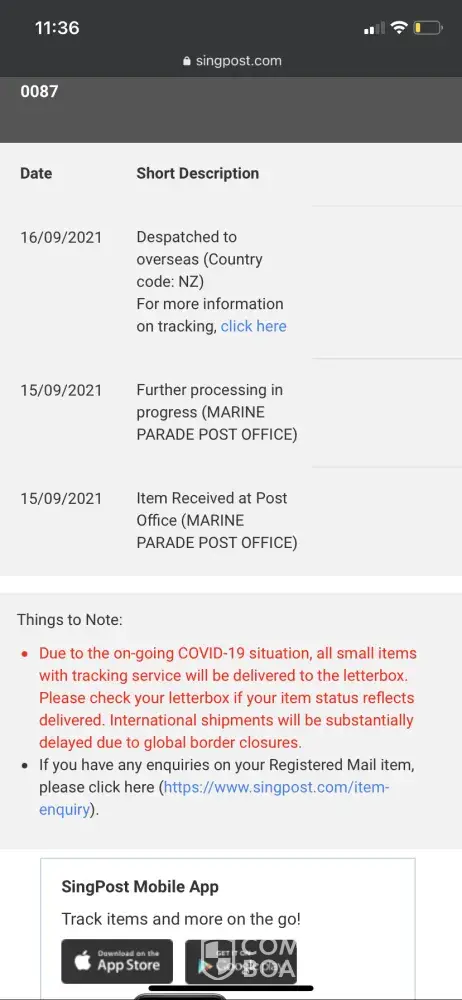This screenshot has height=1000, width=462.
Task: Open the singpost.com item-enquiry link
Action: coord(214,798)
